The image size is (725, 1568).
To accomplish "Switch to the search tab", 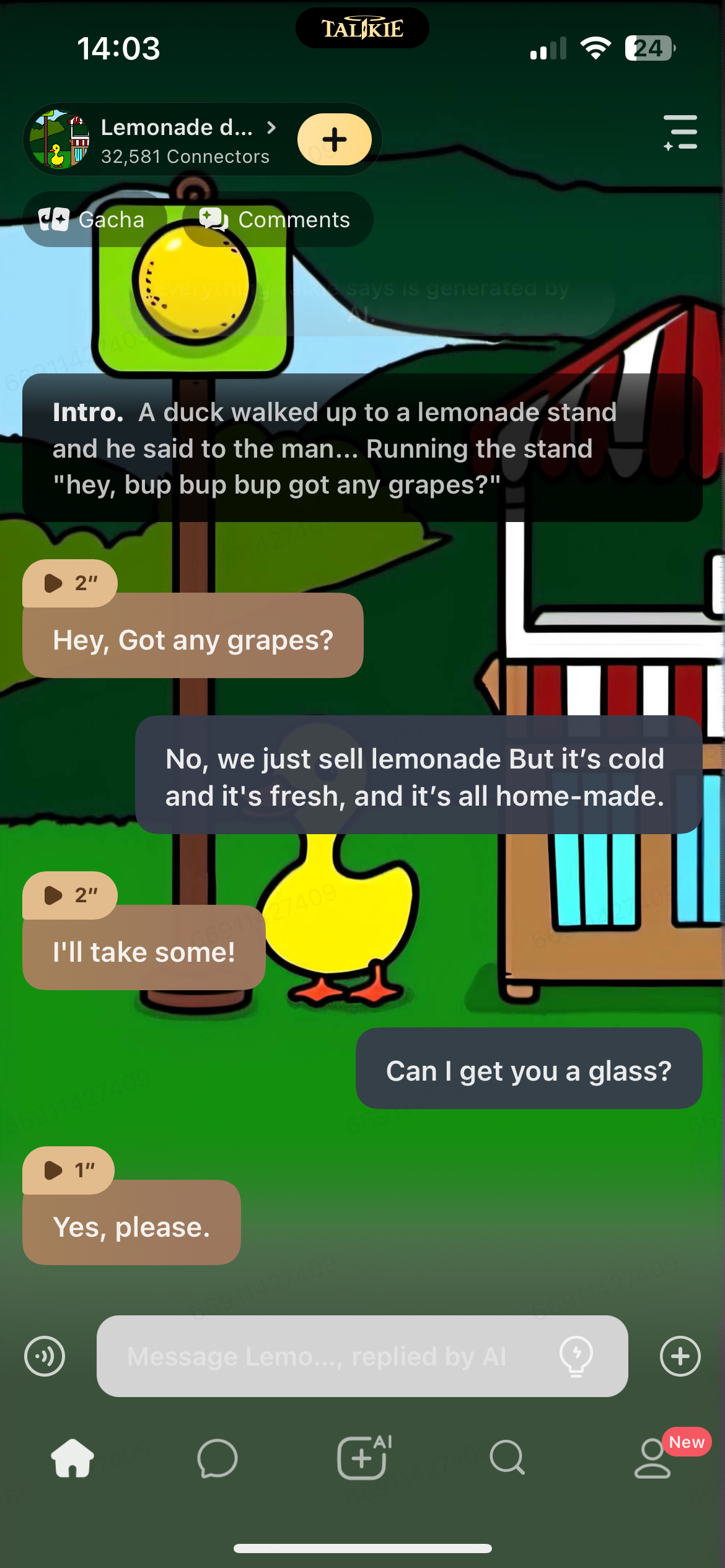I will click(x=507, y=1458).
